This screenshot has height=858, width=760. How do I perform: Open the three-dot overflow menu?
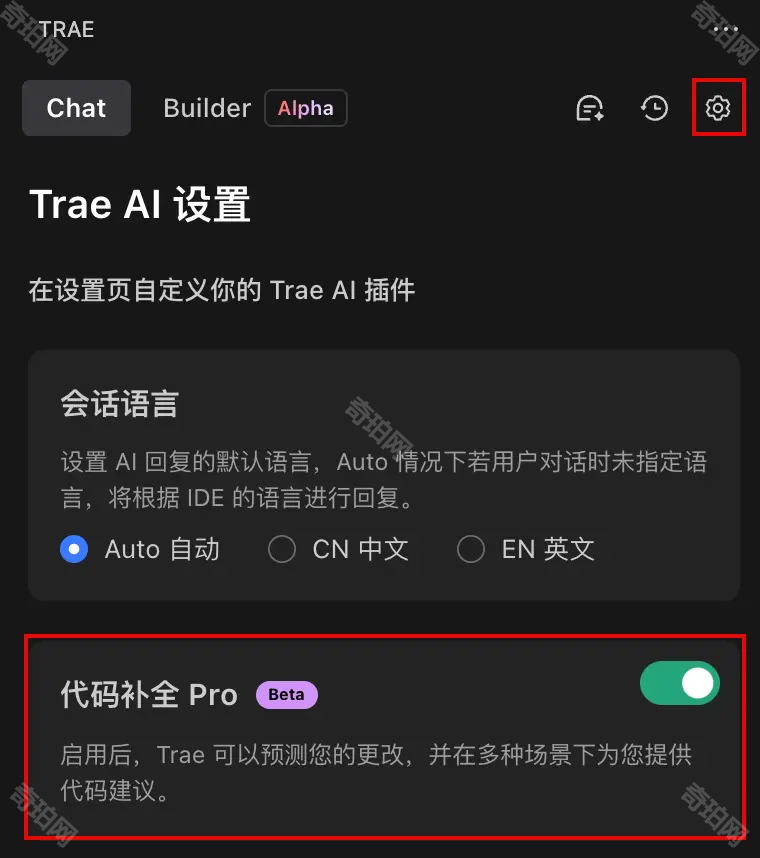pyautogui.click(x=725, y=30)
